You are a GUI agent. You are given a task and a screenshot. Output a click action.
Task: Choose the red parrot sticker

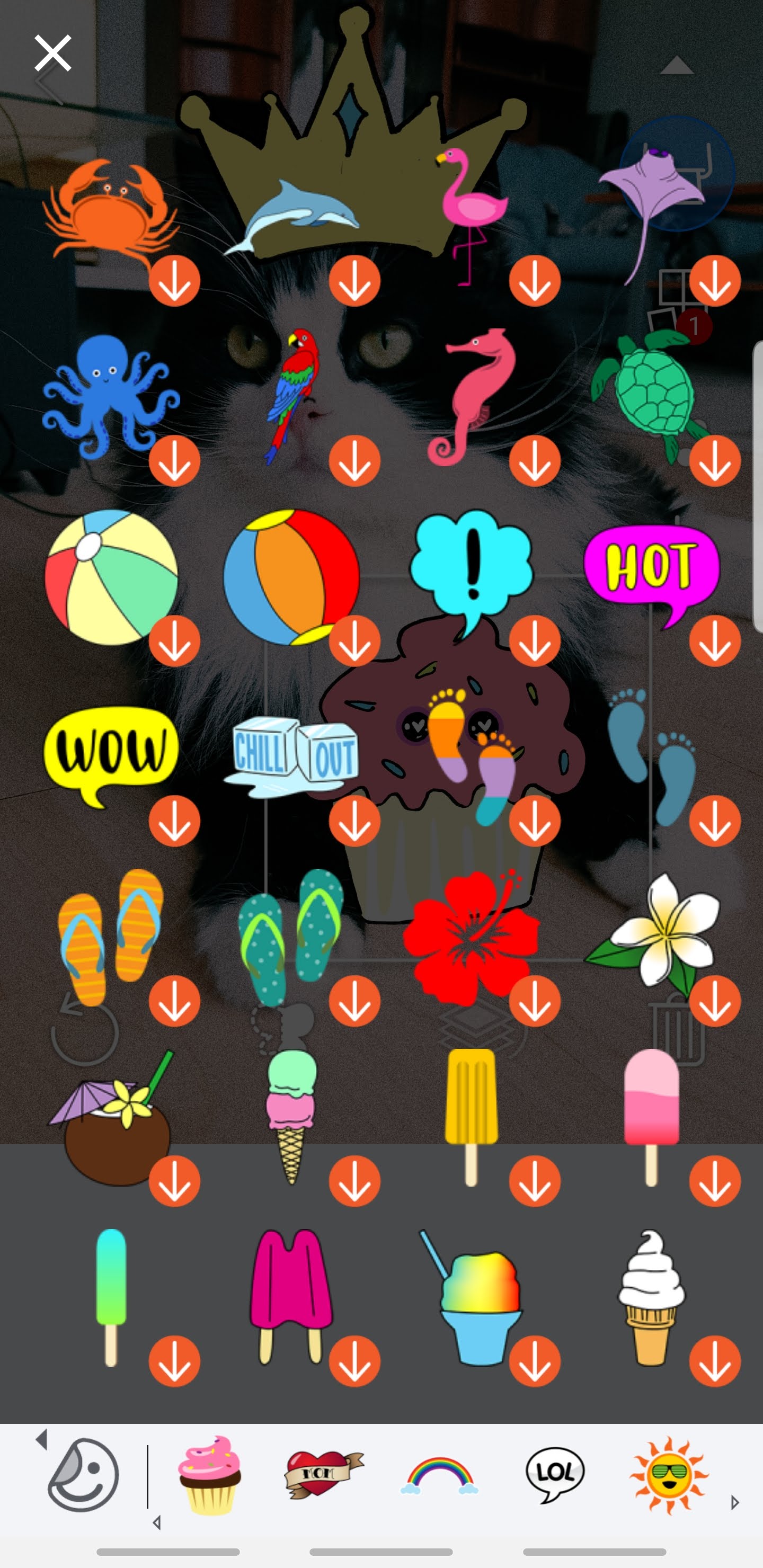click(x=292, y=397)
